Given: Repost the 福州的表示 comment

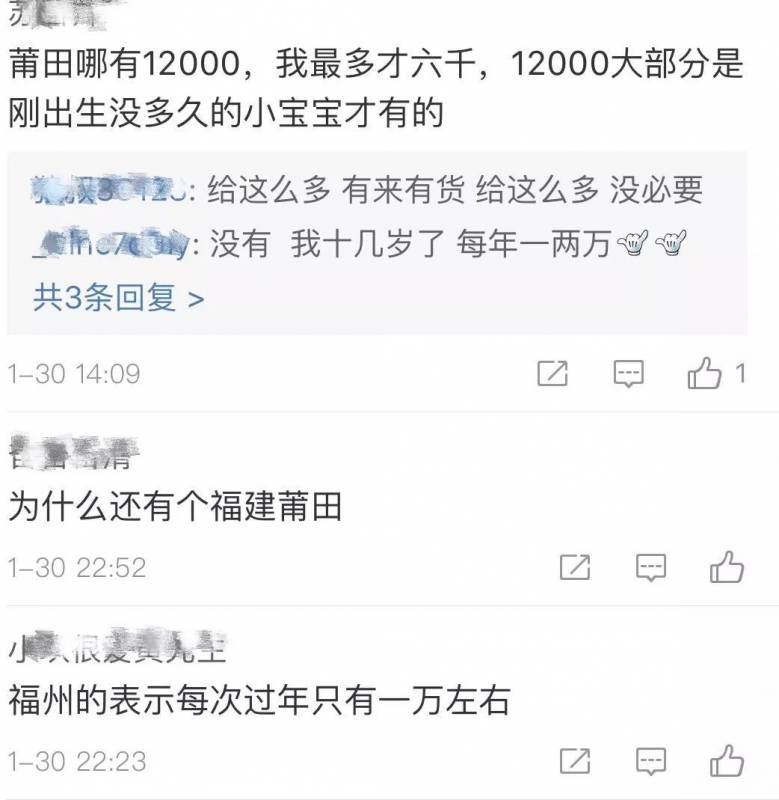Looking at the screenshot, I should pyautogui.click(x=574, y=760).
